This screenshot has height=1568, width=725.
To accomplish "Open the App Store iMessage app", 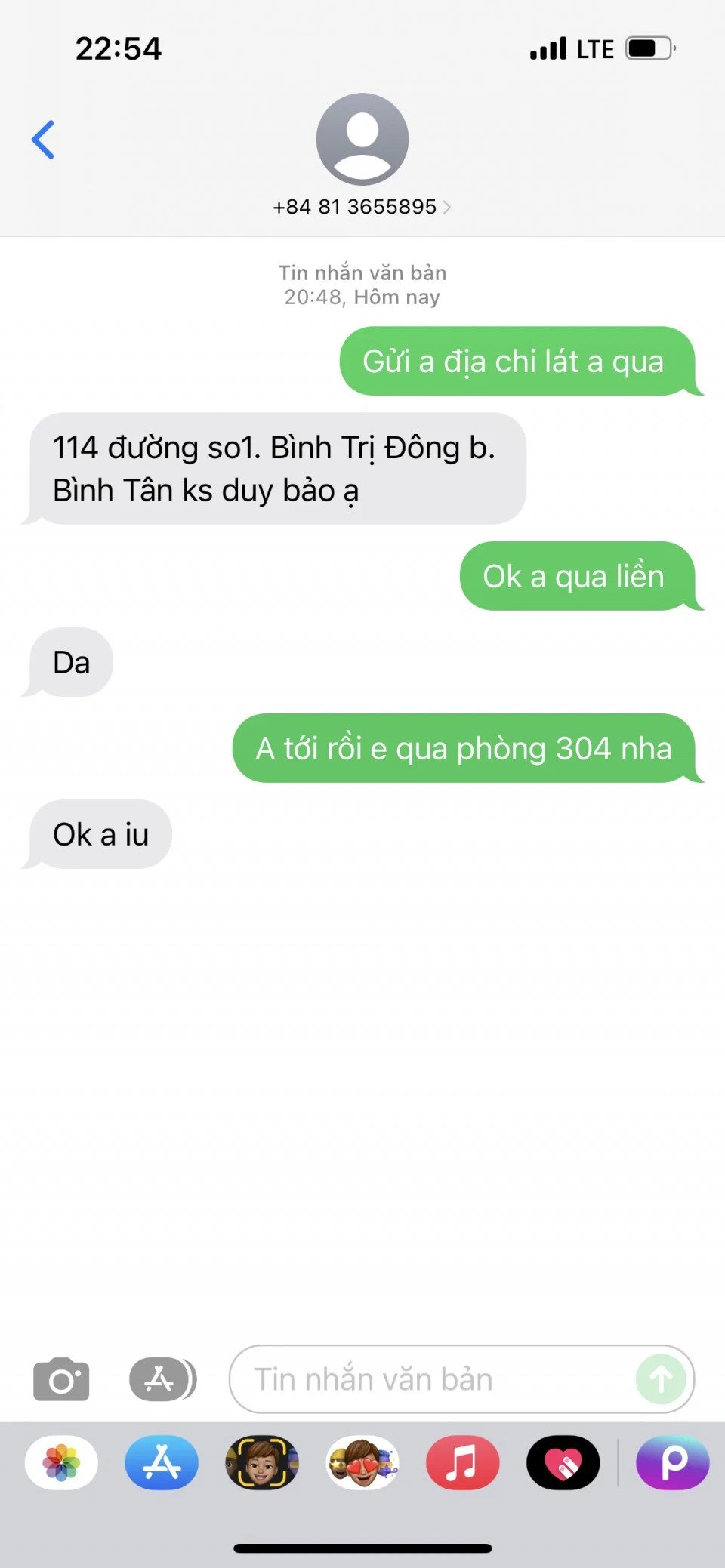I will pos(162,1462).
